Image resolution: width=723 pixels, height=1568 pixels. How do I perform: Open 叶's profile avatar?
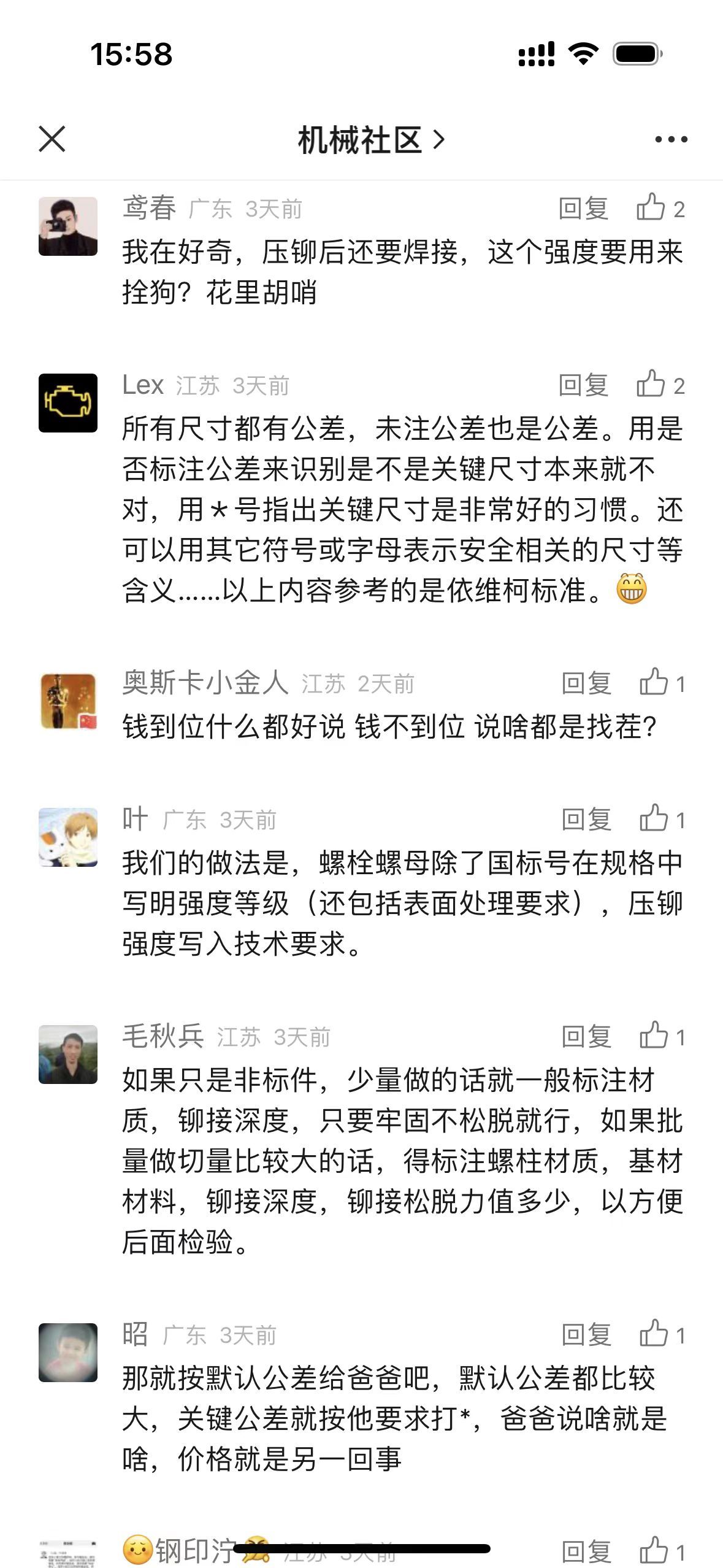point(68,837)
